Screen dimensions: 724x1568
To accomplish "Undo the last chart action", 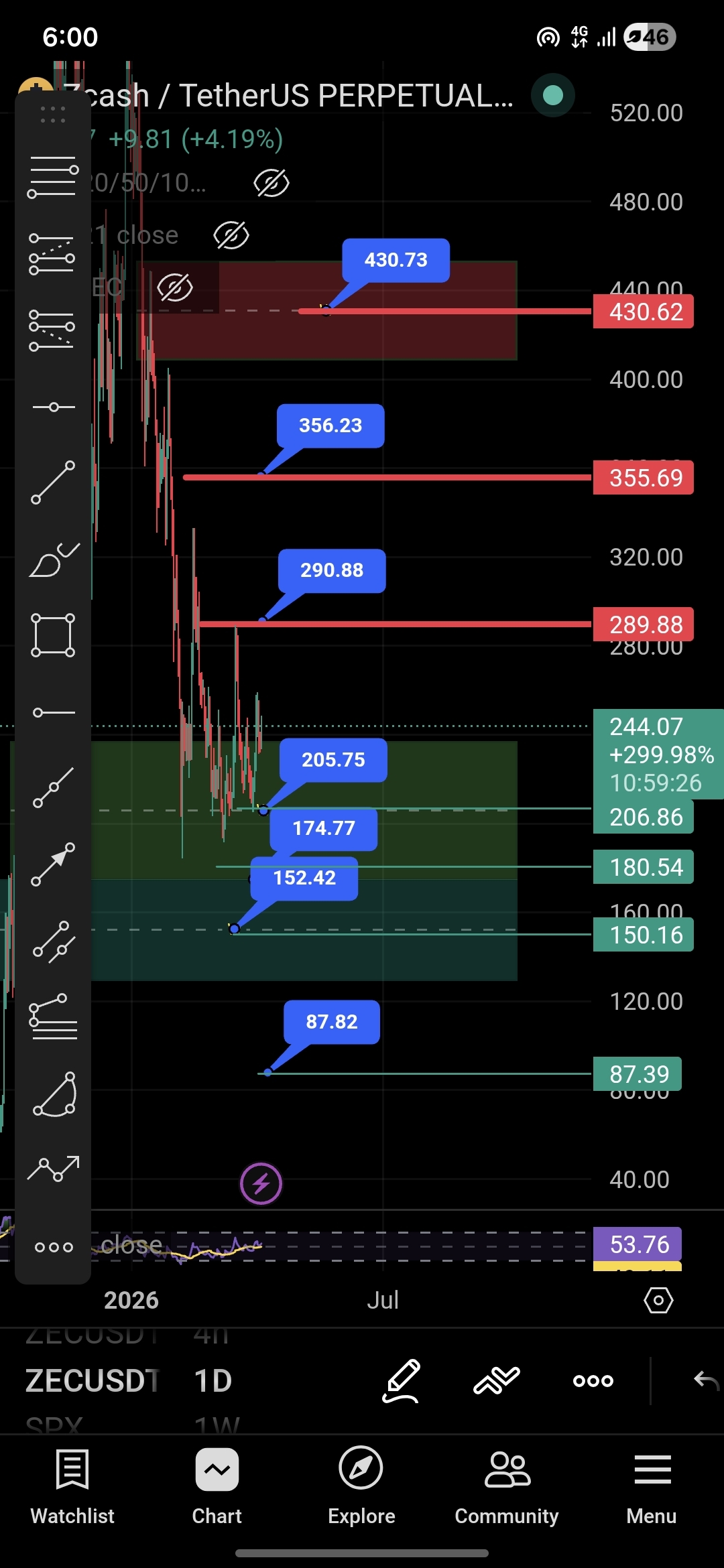I will tap(706, 1380).
